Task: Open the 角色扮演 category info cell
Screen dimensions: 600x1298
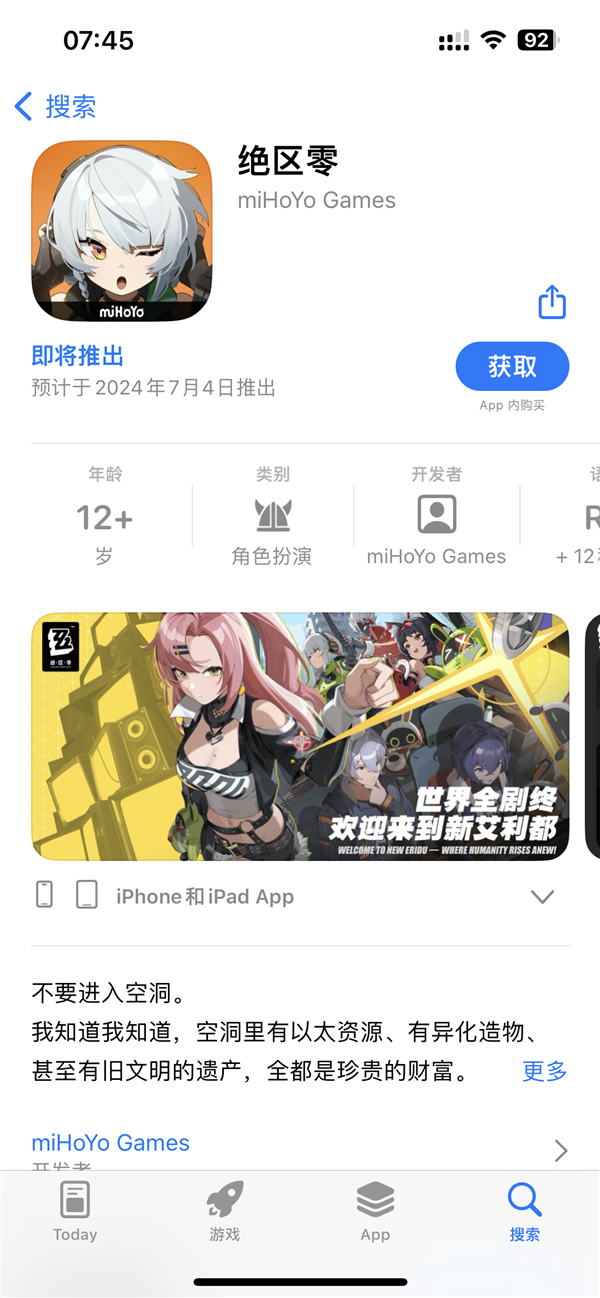Action: (272, 516)
